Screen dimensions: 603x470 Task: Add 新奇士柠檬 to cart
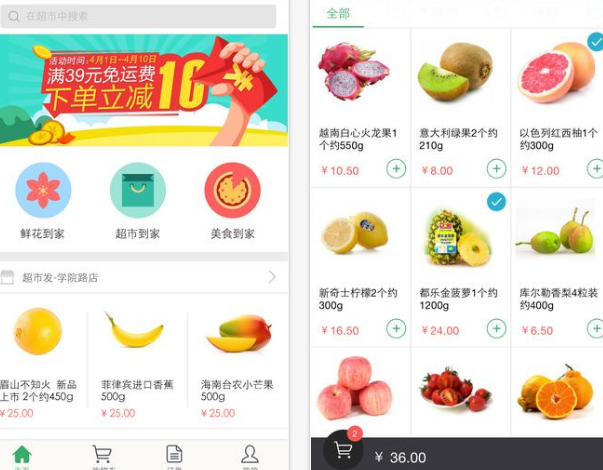pos(396,328)
